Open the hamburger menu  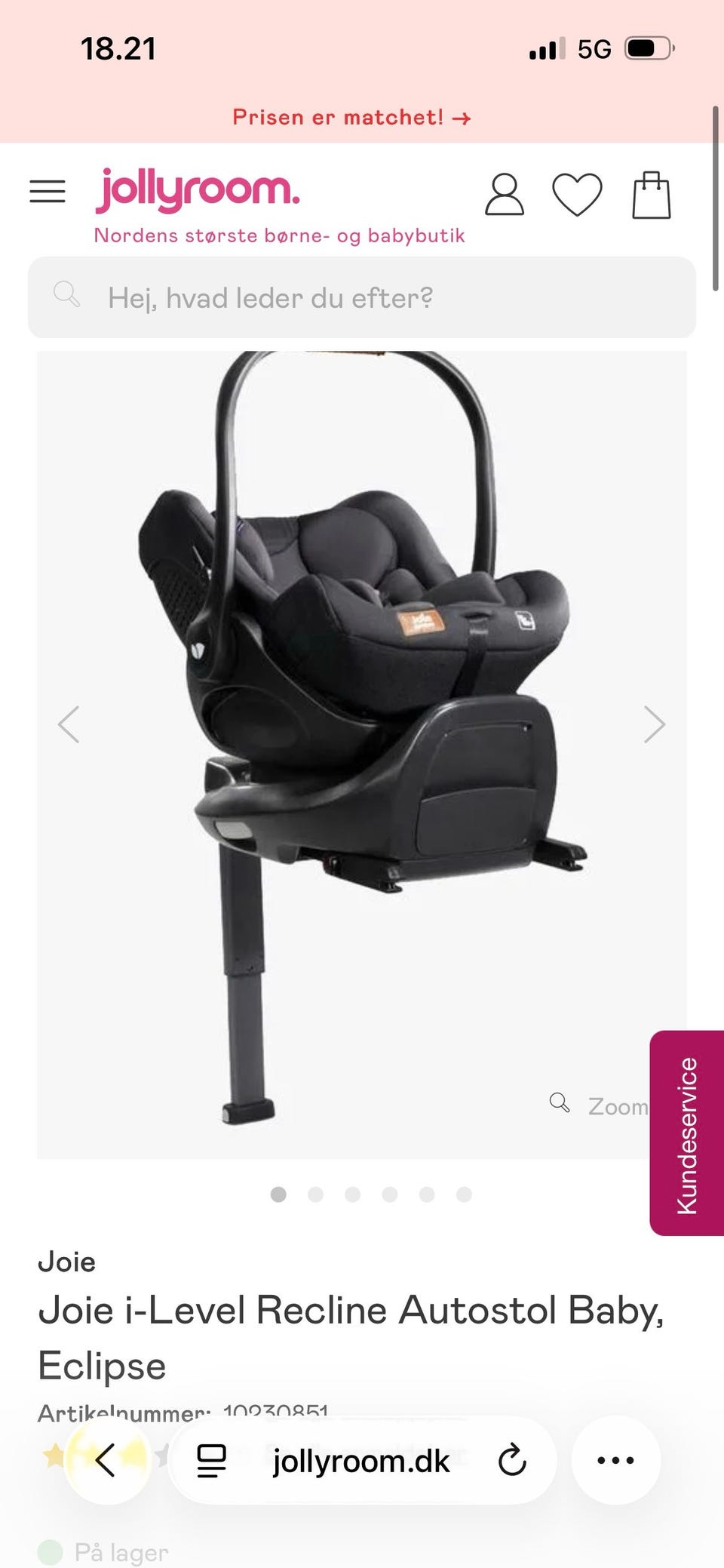(x=47, y=192)
